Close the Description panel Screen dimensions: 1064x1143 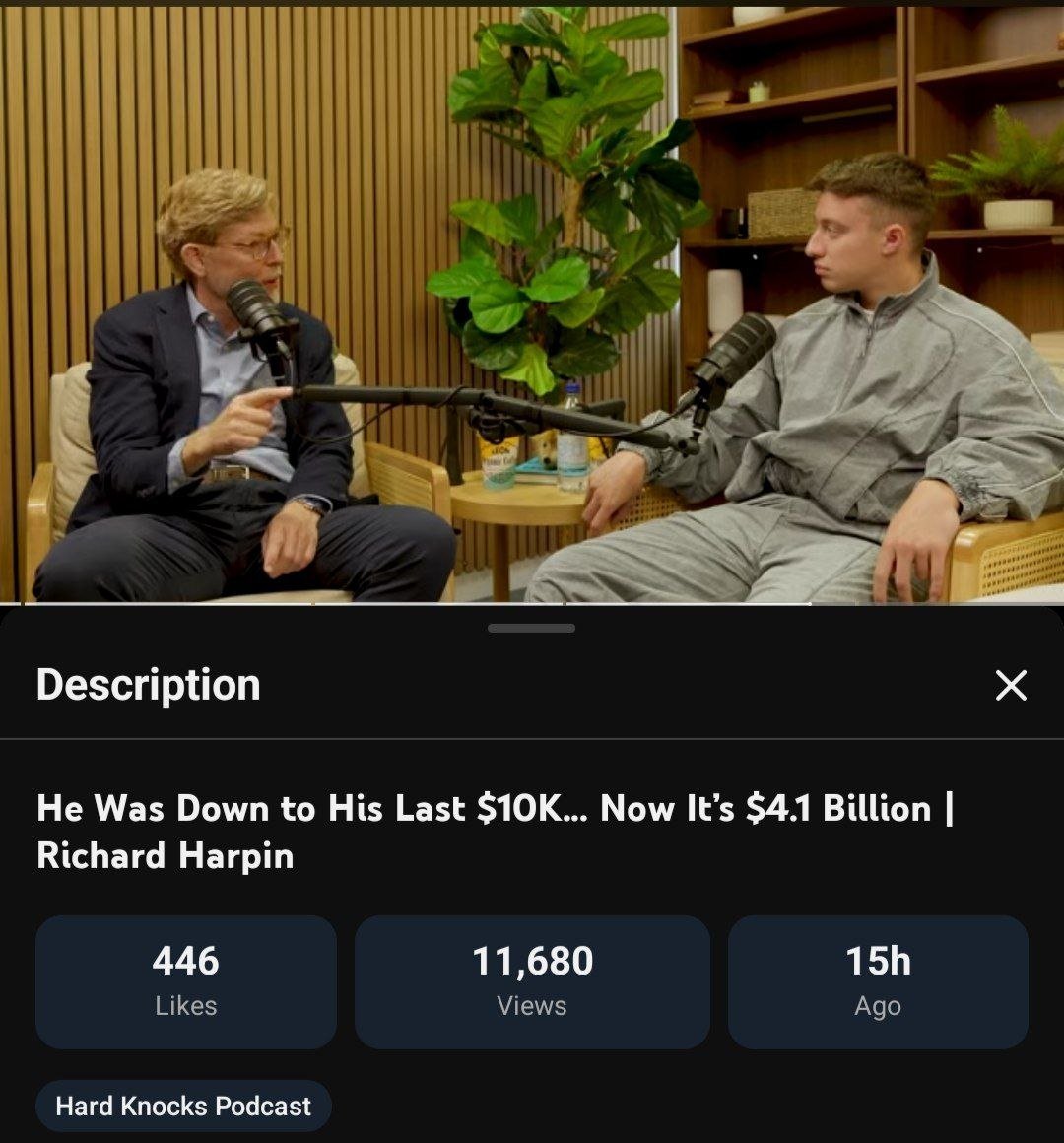1011,685
